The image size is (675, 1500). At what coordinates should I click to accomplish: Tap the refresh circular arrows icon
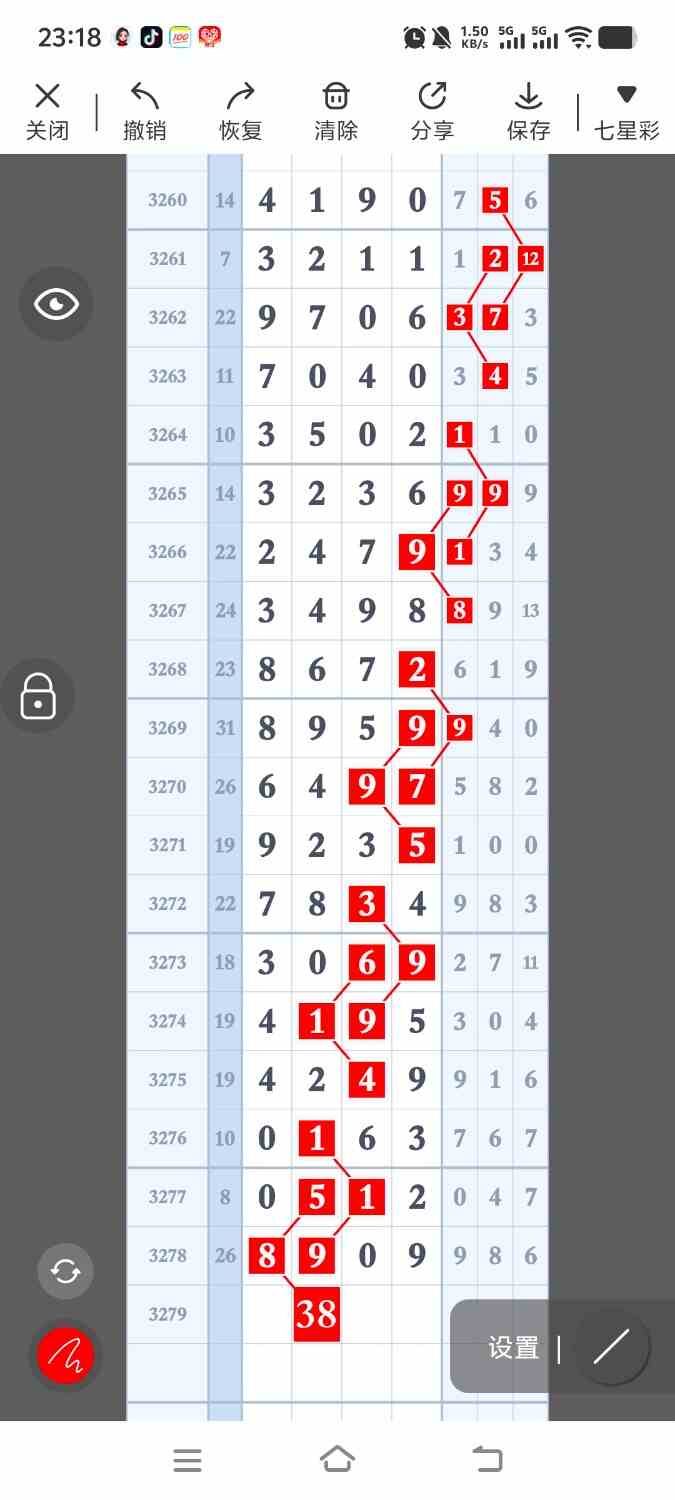(x=65, y=1271)
